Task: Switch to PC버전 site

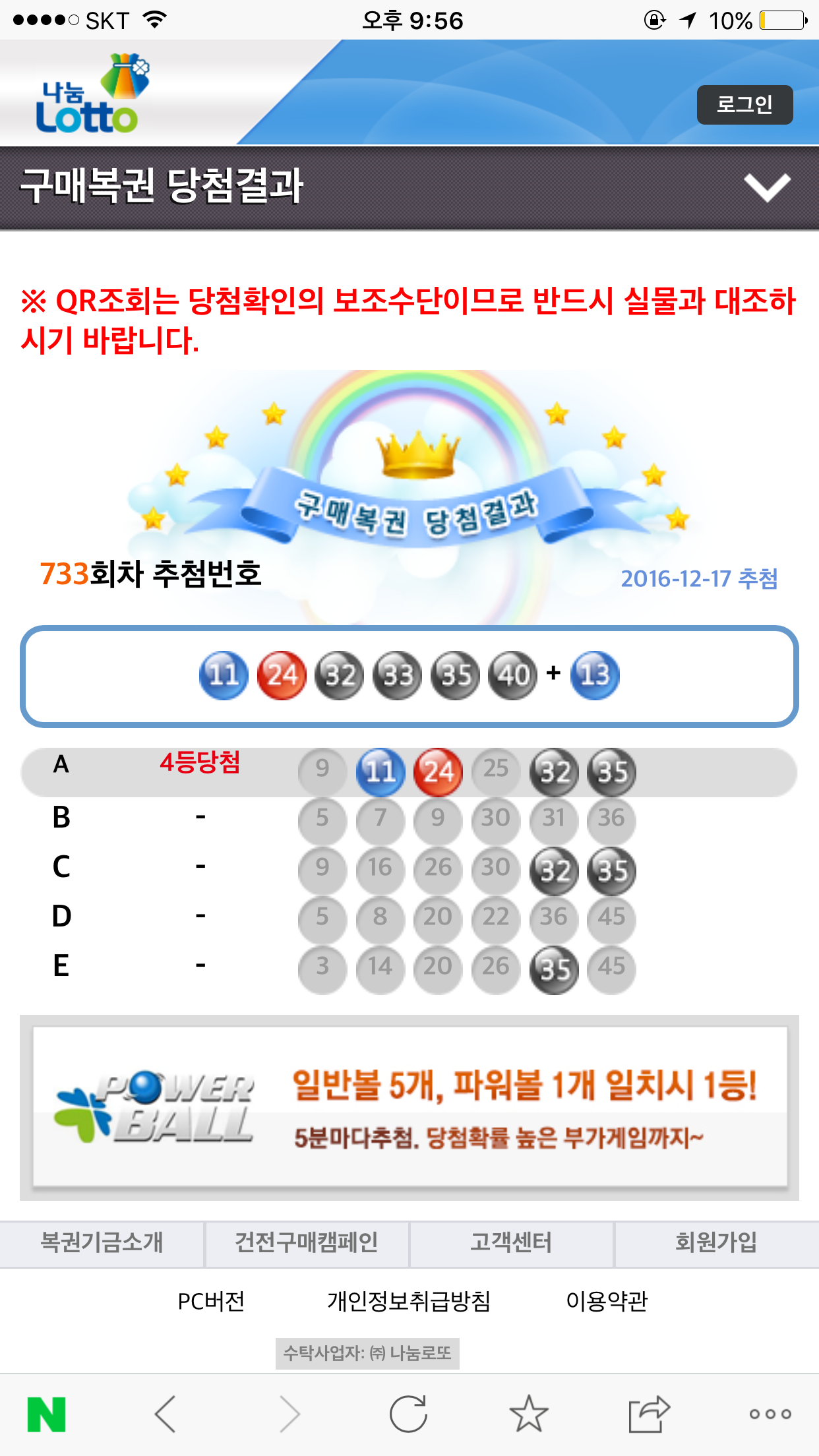Action: [x=211, y=1301]
